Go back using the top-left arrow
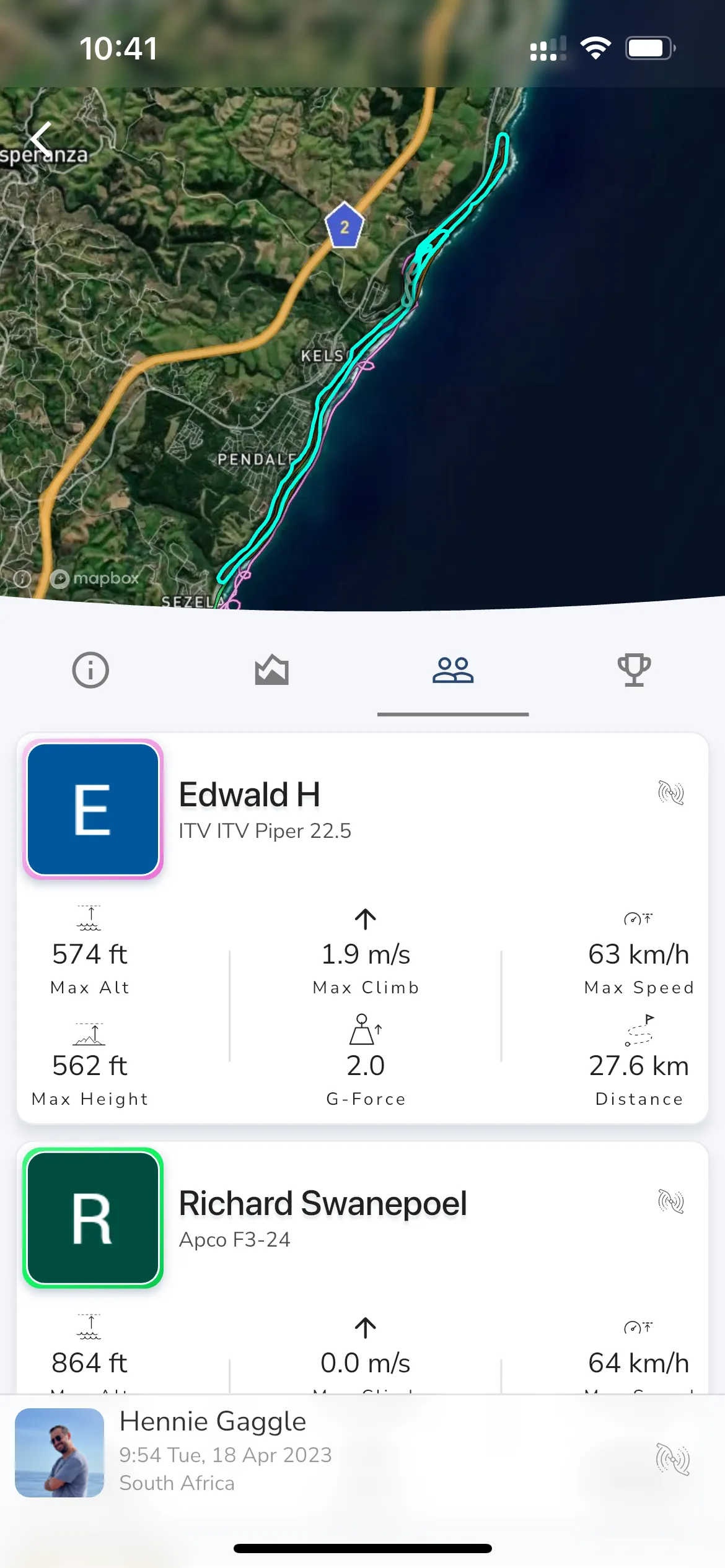 coord(41,139)
